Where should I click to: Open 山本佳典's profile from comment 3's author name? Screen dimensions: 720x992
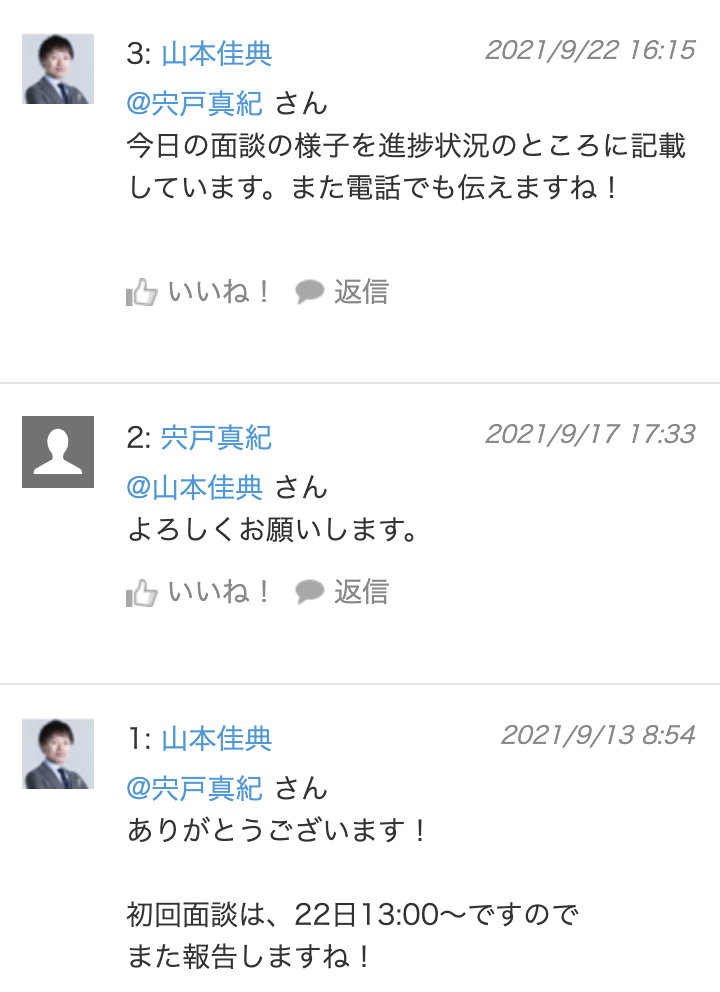(216, 53)
